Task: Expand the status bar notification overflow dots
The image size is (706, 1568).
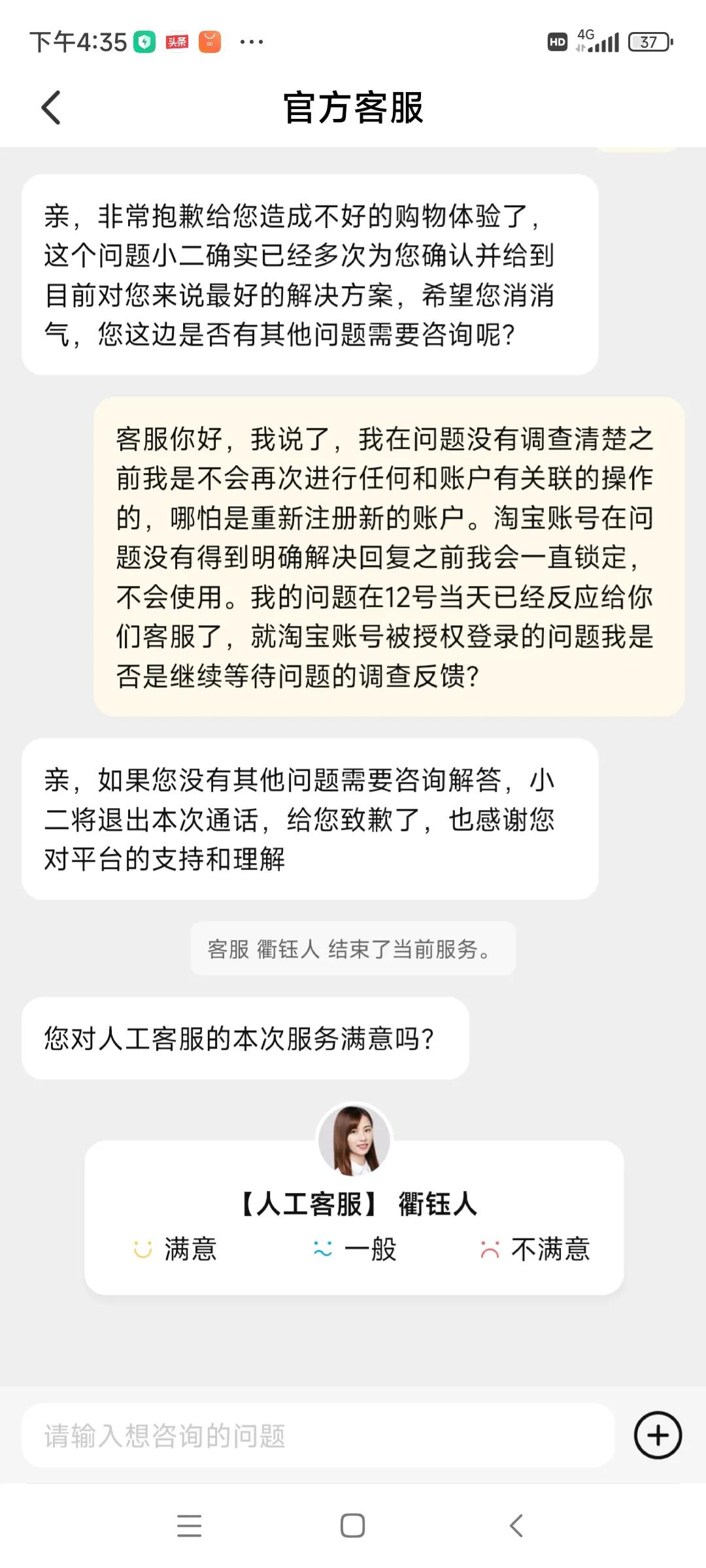Action: click(251, 41)
